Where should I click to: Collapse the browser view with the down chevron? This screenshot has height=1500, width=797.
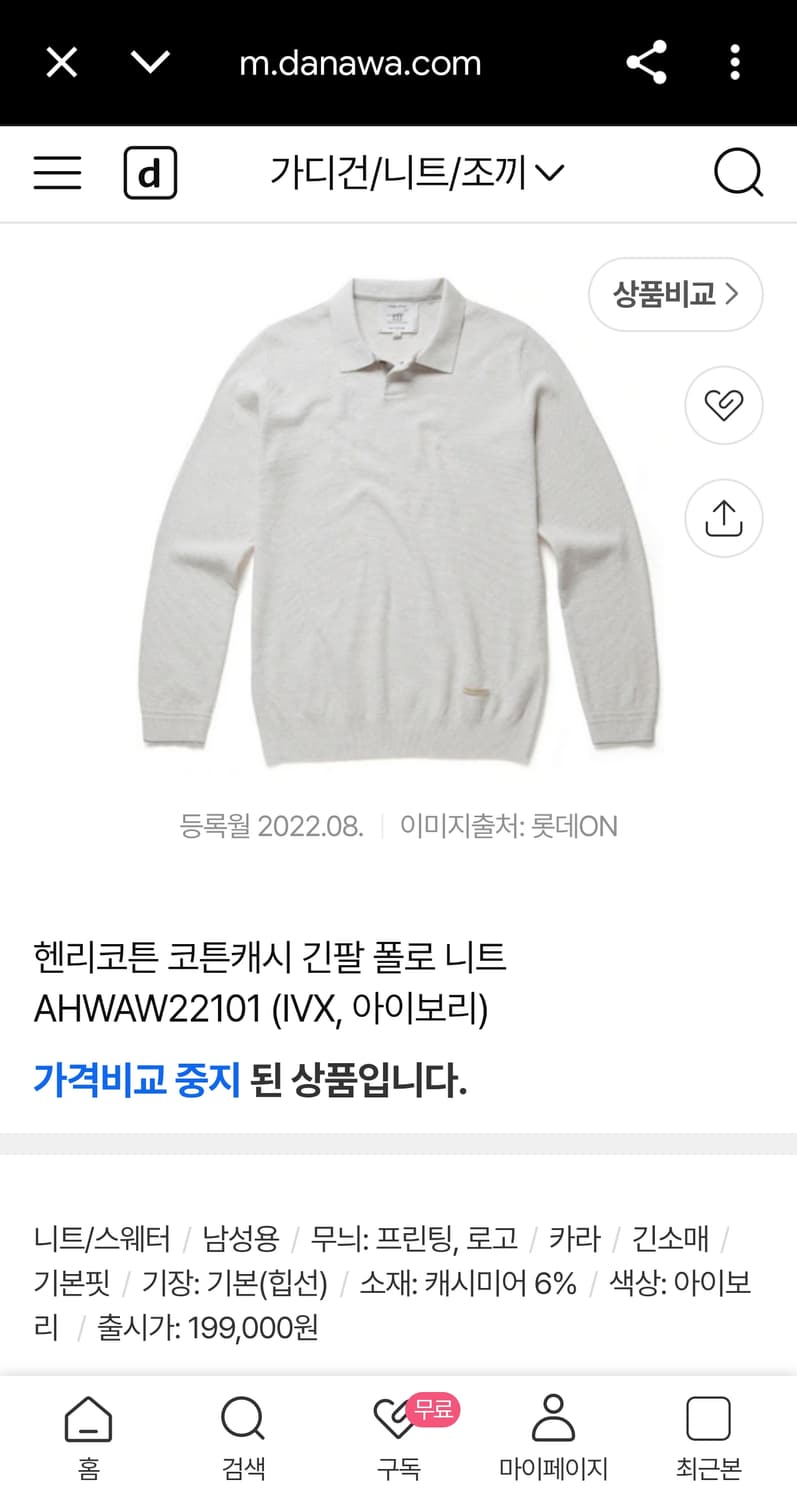coord(150,62)
